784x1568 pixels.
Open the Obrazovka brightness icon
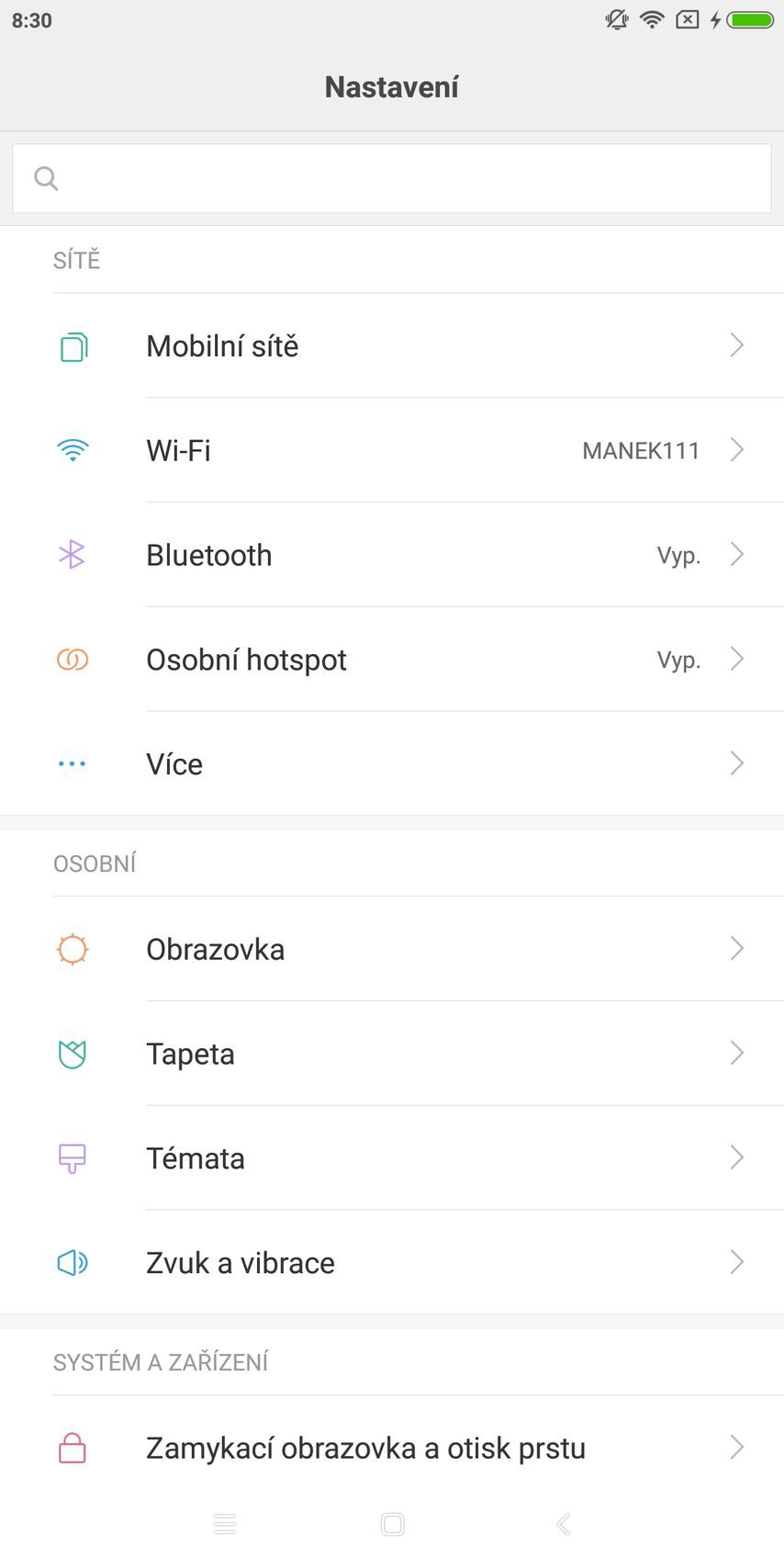72,948
